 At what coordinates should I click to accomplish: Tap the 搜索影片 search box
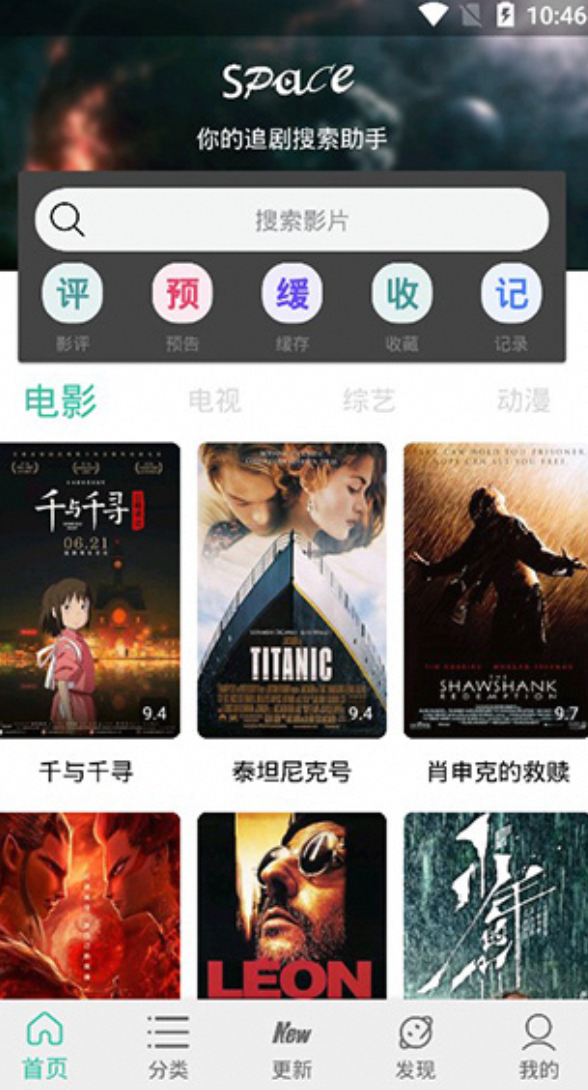[x=292, y=220]
